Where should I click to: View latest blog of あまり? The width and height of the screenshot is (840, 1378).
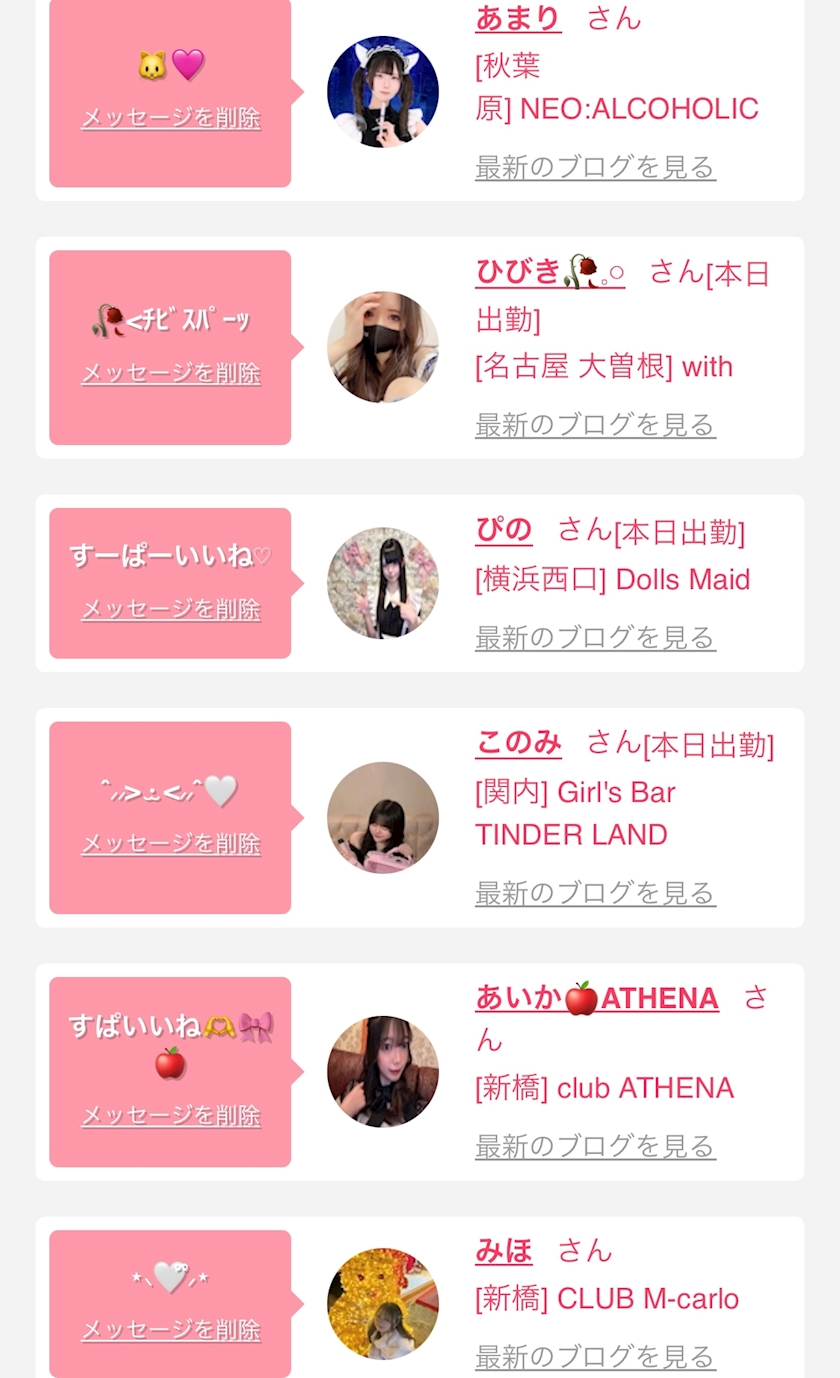(595, 167)
